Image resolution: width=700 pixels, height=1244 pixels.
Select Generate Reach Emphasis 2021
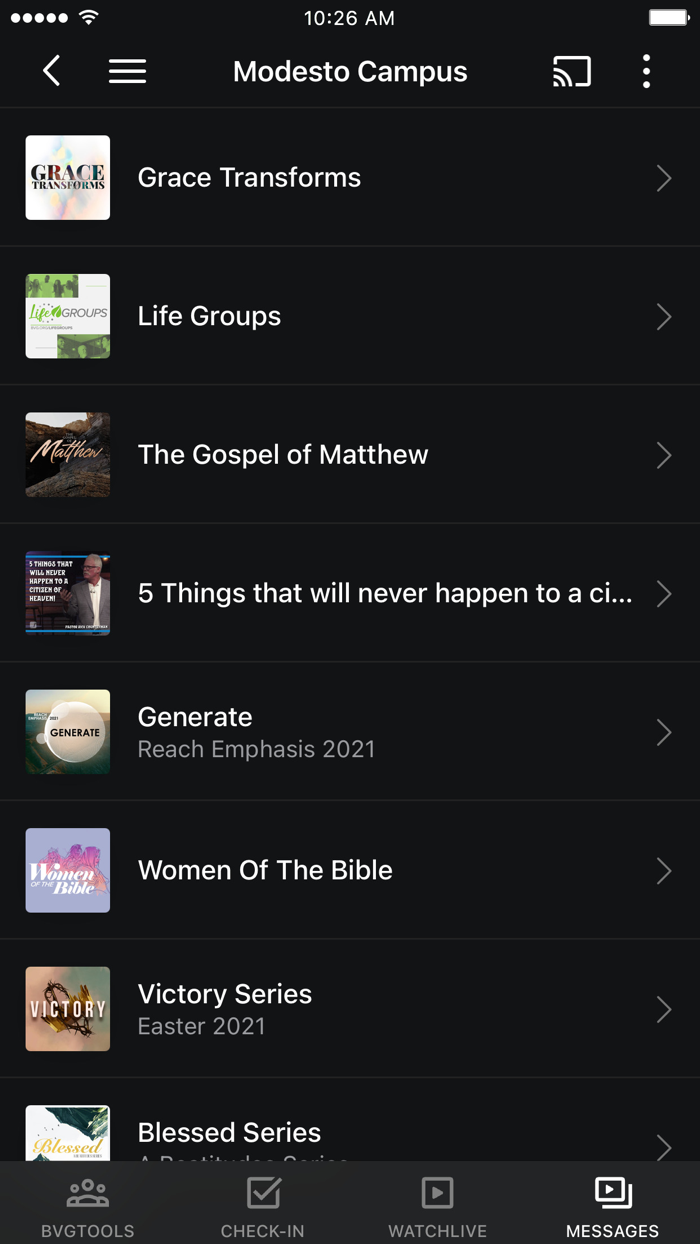pyautogui.click(x=350, y=732)
